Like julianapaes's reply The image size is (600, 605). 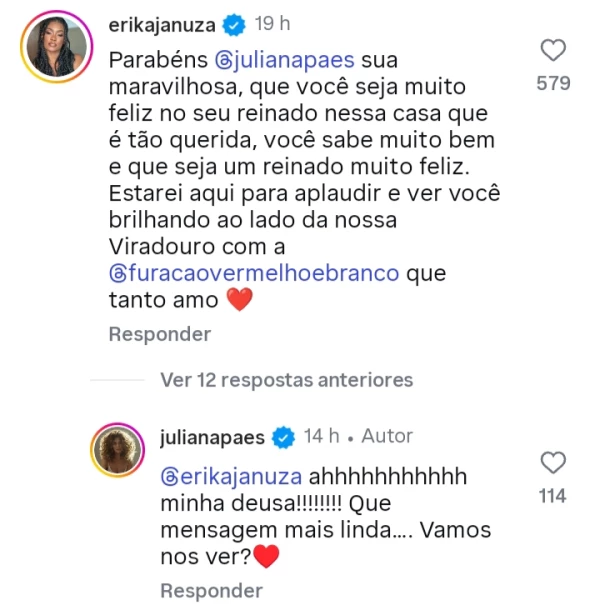[552, 463]
